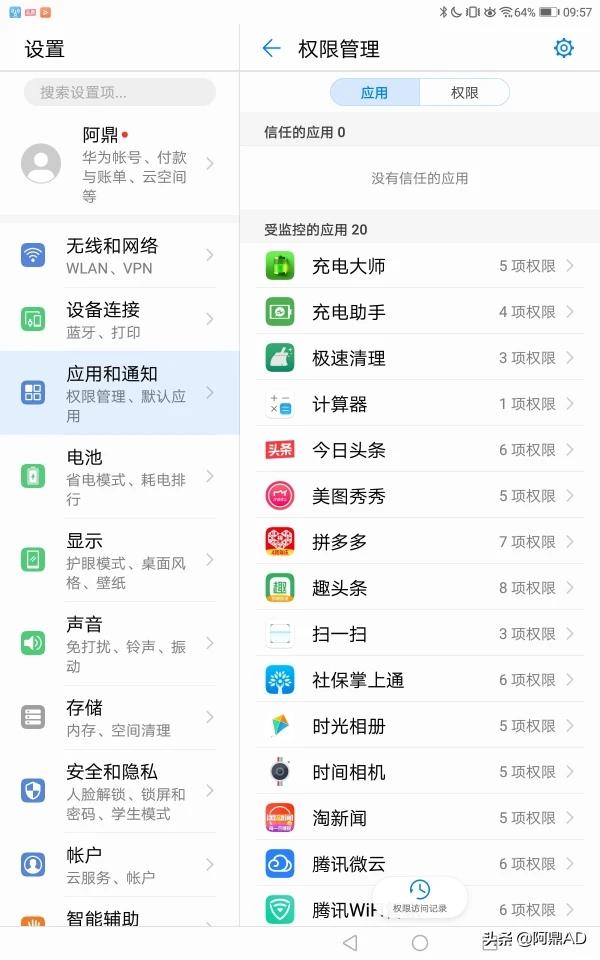Open 无线和网络 settings

click(x=120, y=255)
